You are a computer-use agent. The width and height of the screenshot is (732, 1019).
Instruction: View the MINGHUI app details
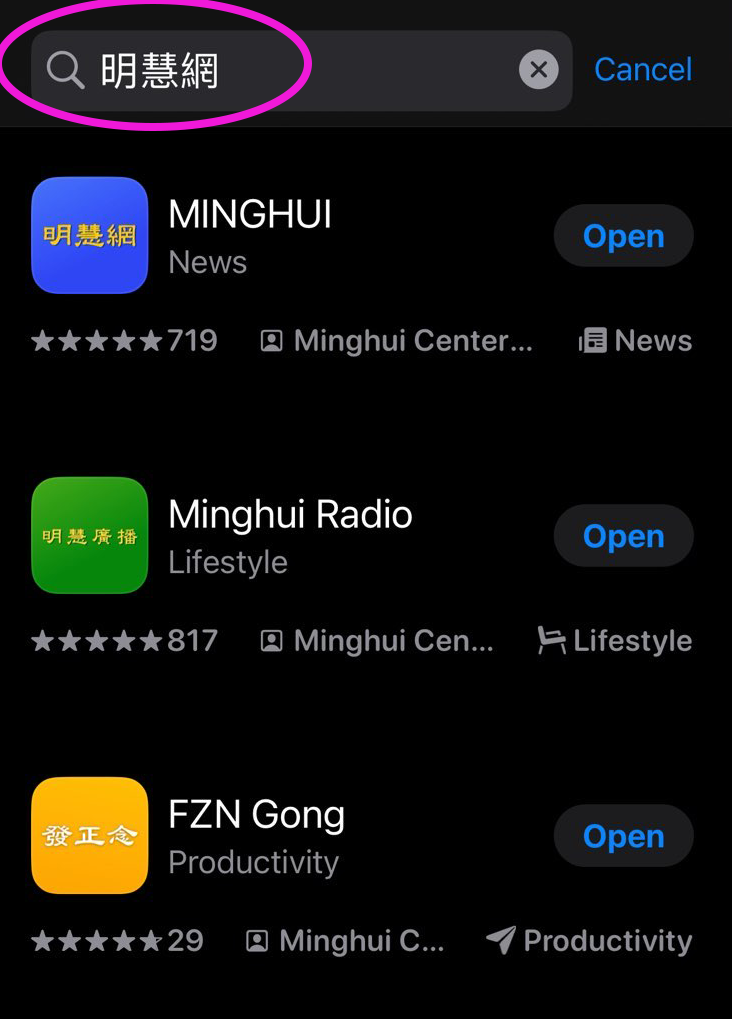(x=250, y=215)
